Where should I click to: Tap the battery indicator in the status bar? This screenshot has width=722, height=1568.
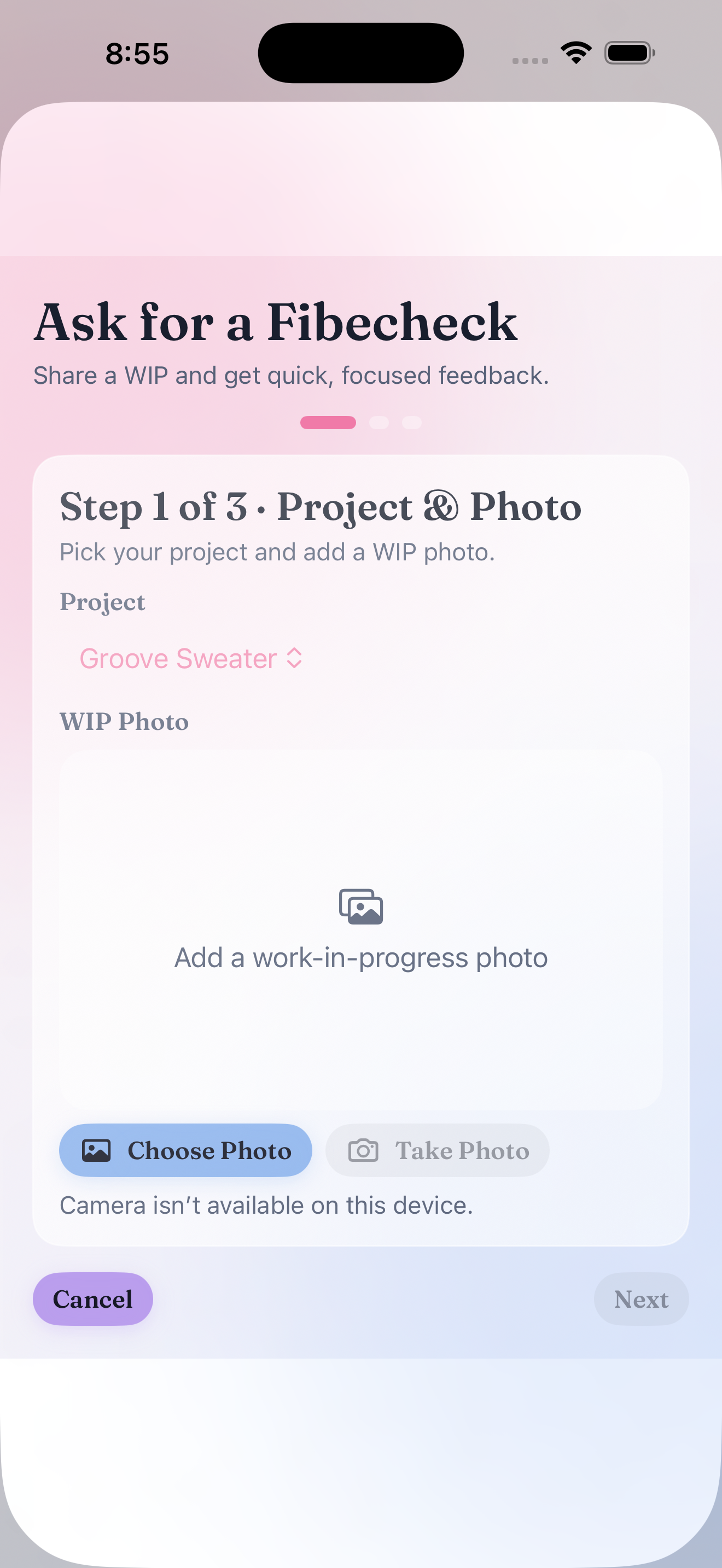point(628,54)
